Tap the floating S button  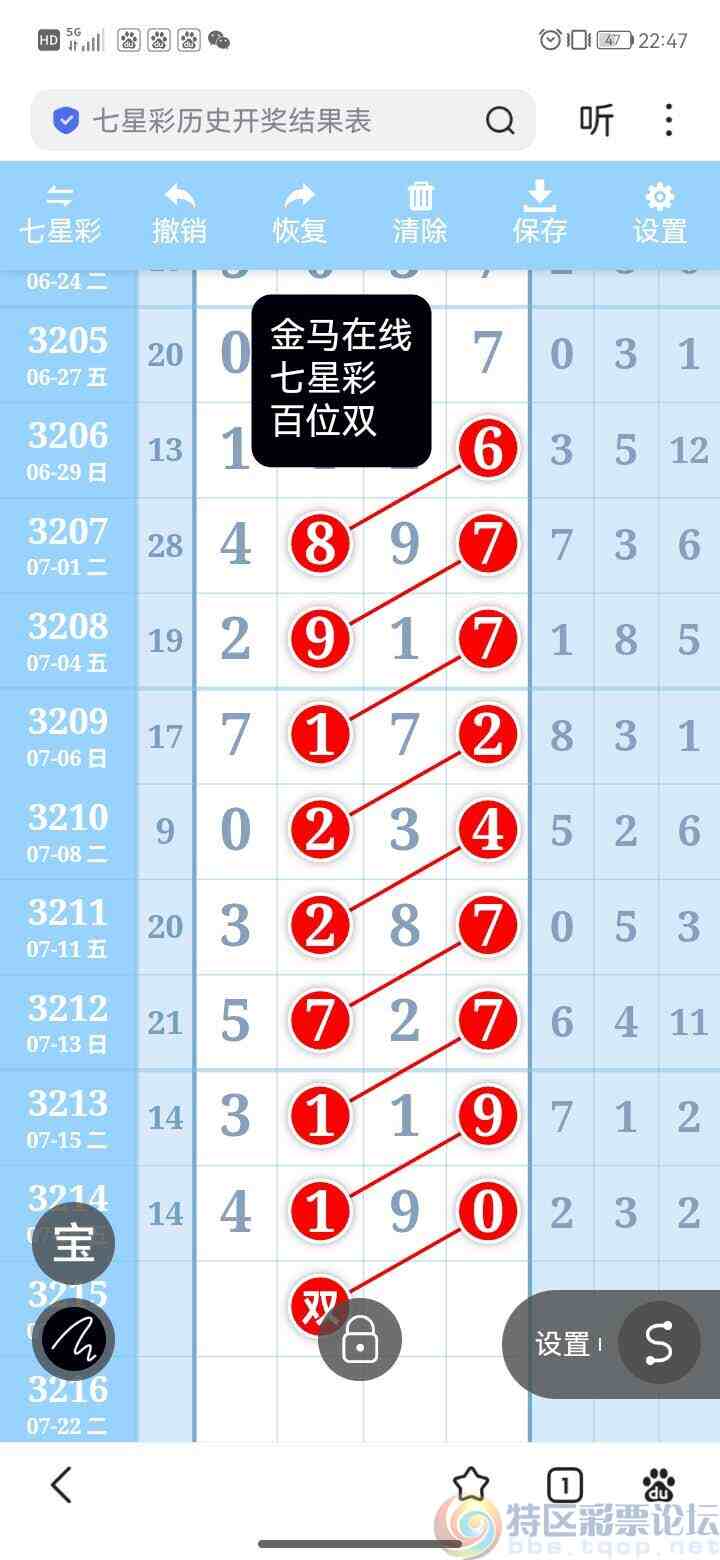pos(659,1343)
